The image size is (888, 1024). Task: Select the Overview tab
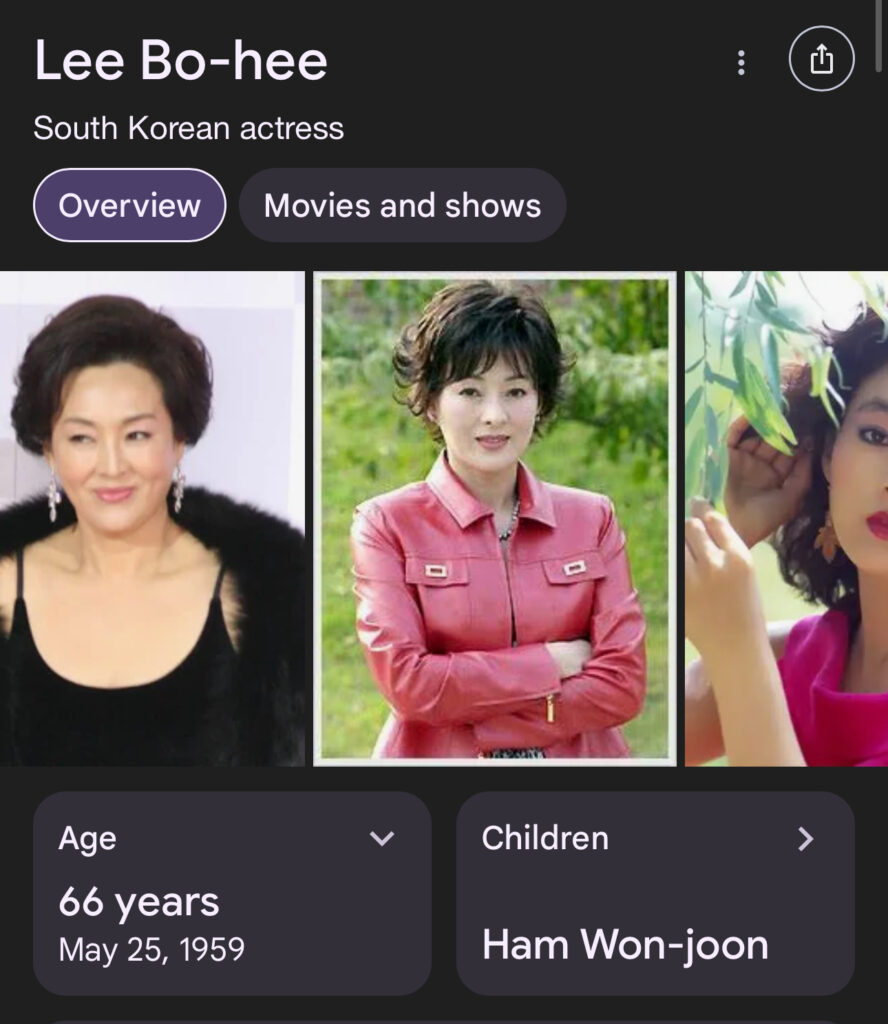(130, 205)
